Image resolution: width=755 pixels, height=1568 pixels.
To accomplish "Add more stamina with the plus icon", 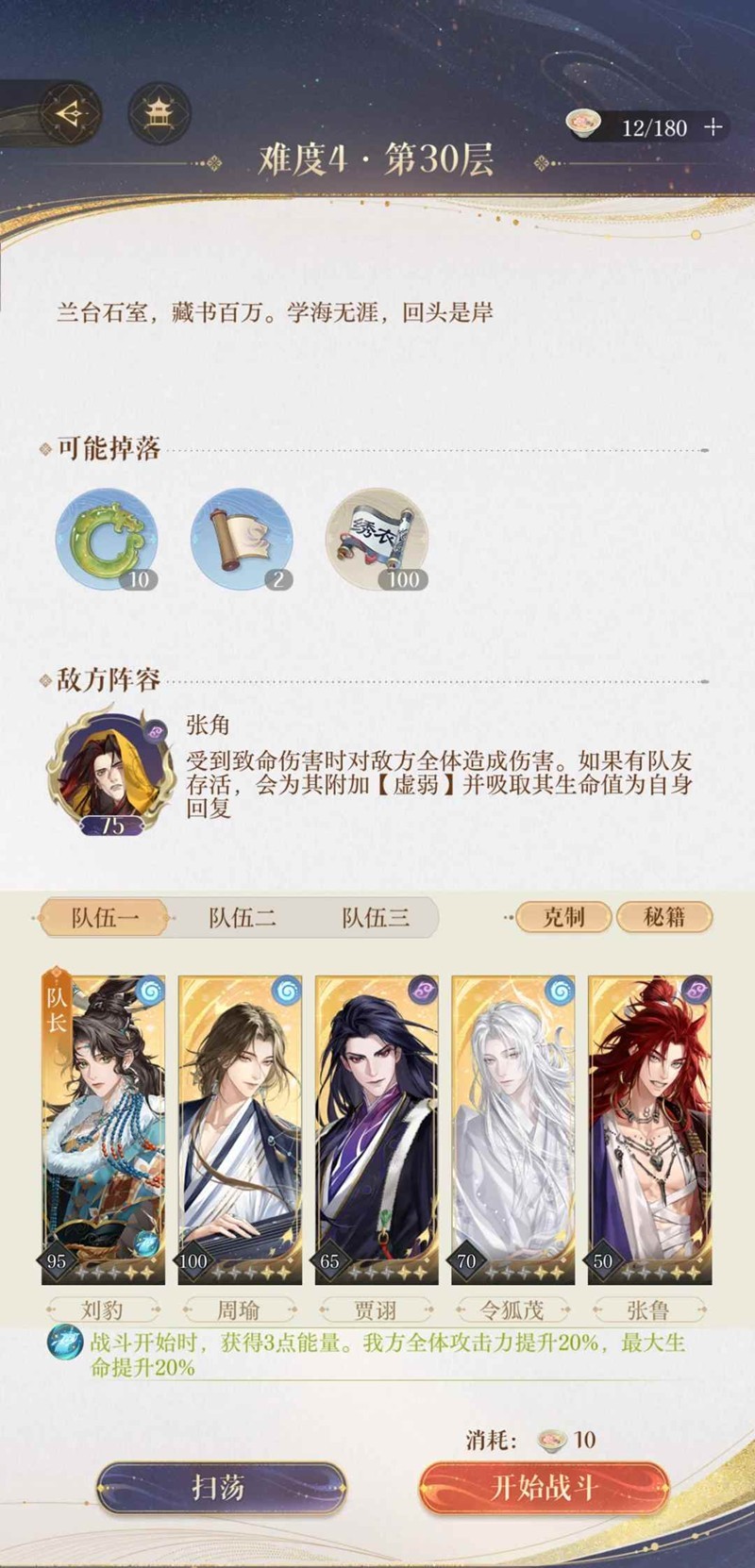I will (x=713, y=127).
